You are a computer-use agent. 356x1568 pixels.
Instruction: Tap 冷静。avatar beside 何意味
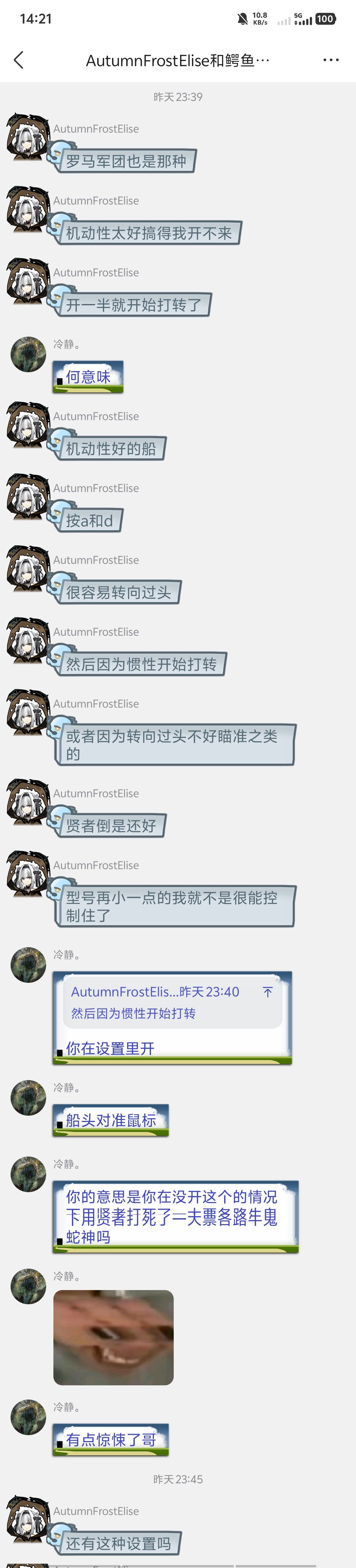point(28,354)
